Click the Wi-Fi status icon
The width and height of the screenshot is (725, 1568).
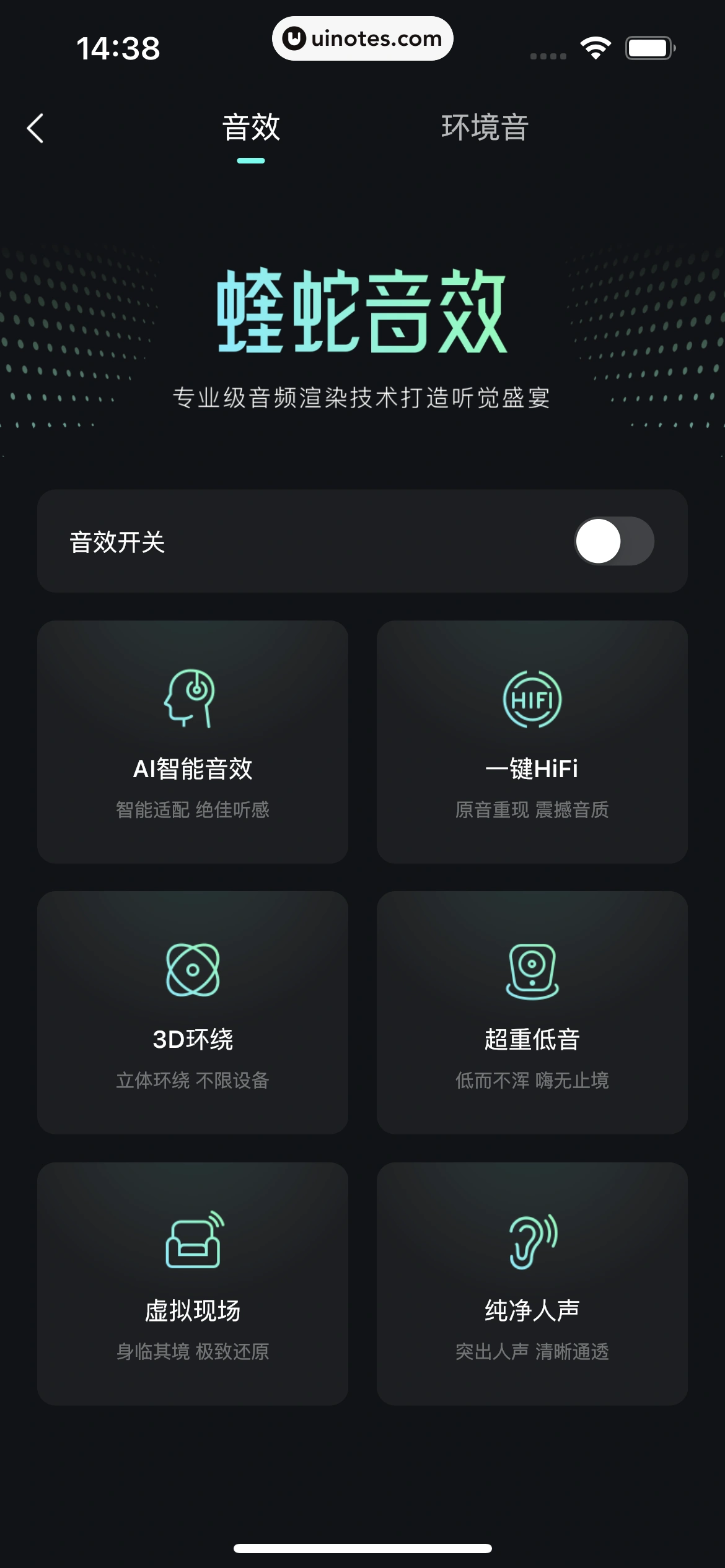pyautogui.click(x=594, y=46)
